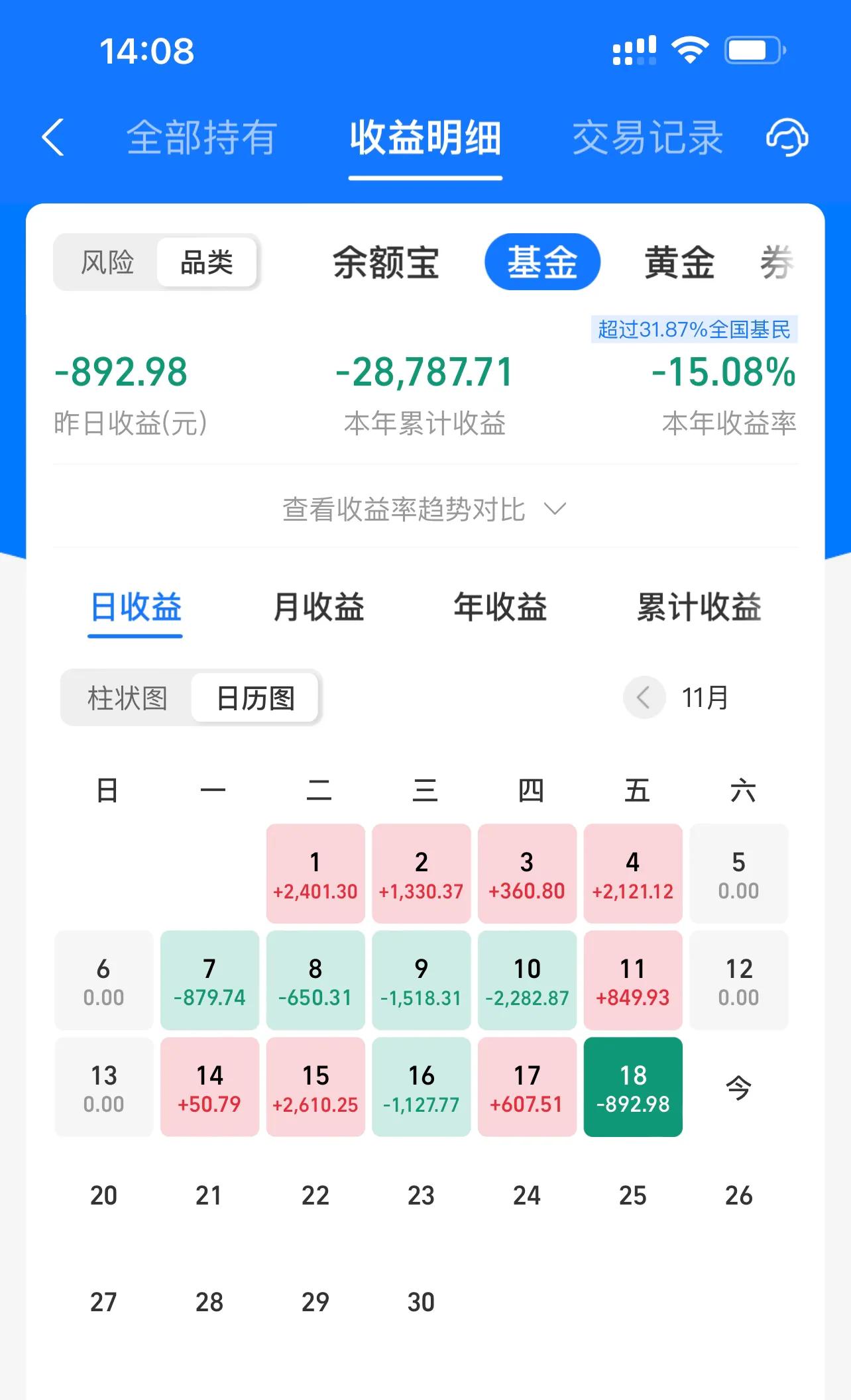The height and width of the screenshot is (1400, 851).
Task: Click the 品类 filter option
Action: click(x=206, y=262)
